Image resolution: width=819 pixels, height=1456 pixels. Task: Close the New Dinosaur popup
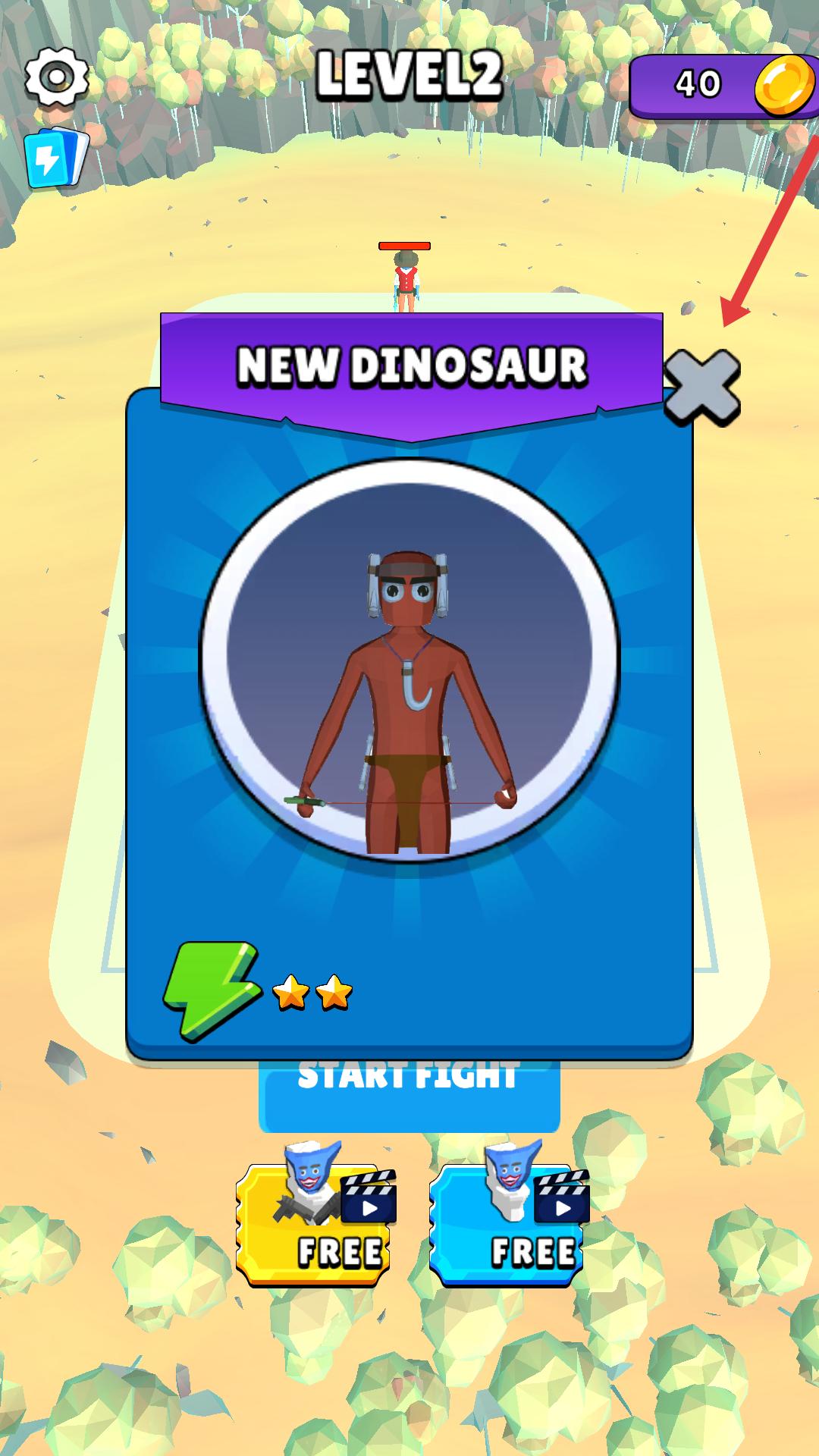pos(701,387)
